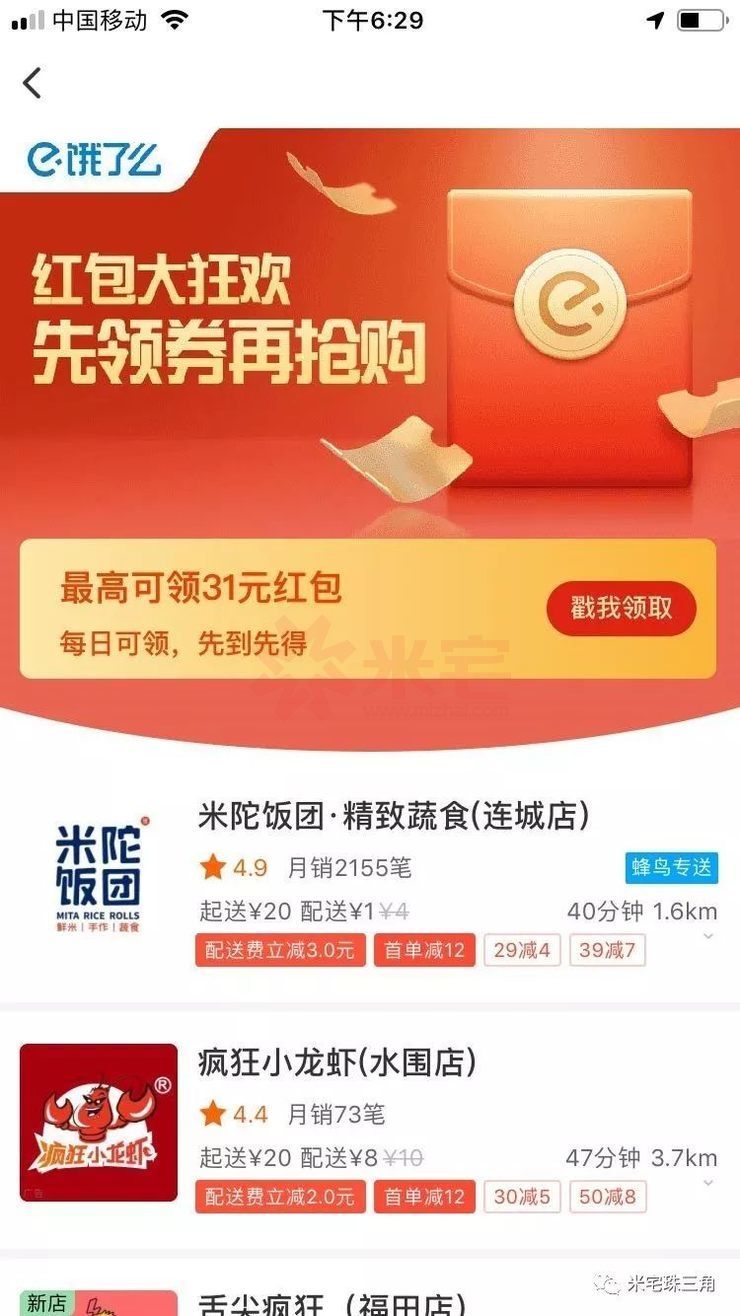Open 米陀饭团·精致蔬食(连城店) restaurant
This screenshot has height=1316, width=740.
393,817
